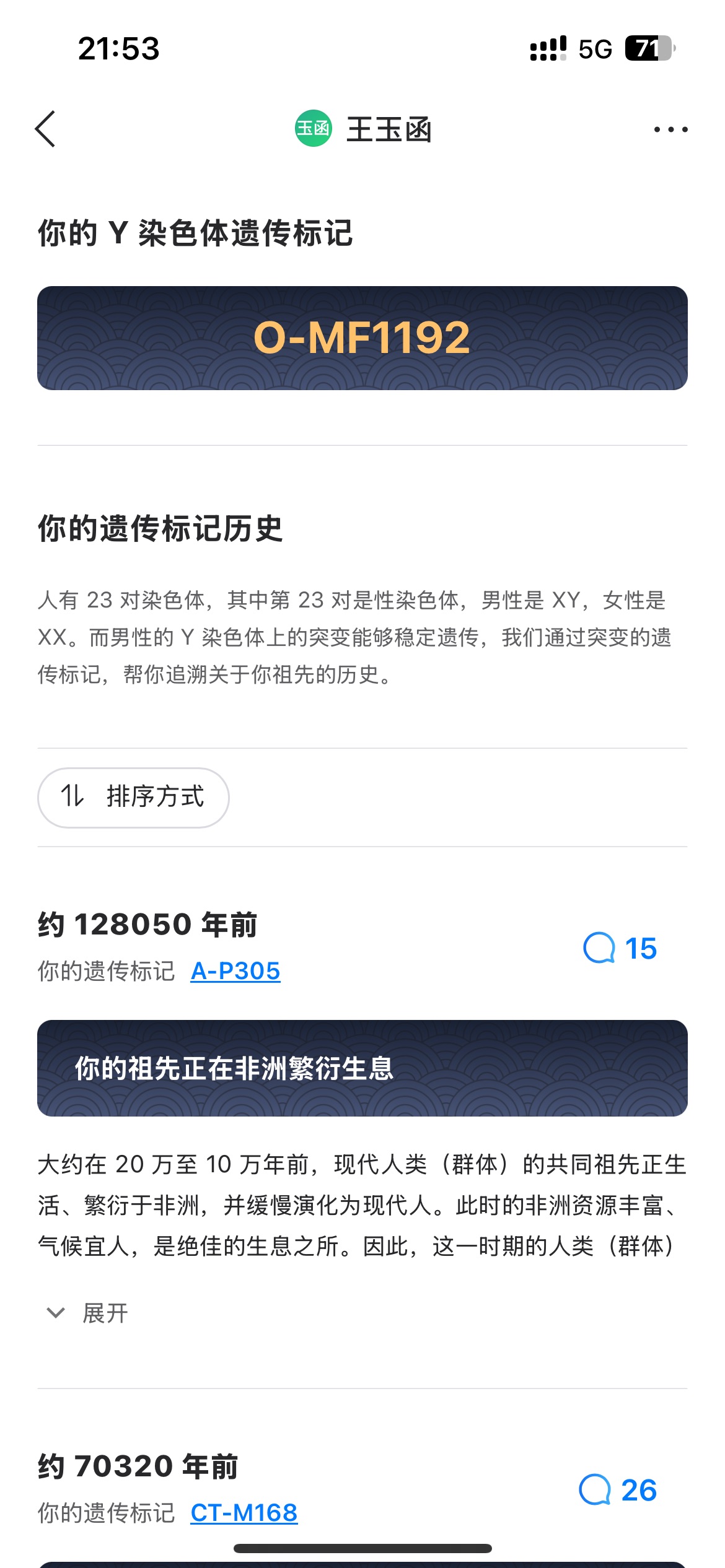This screenshot has height=1568, width=725.
Task: Expand the 展开 description text
Action: pos(88,1312)
